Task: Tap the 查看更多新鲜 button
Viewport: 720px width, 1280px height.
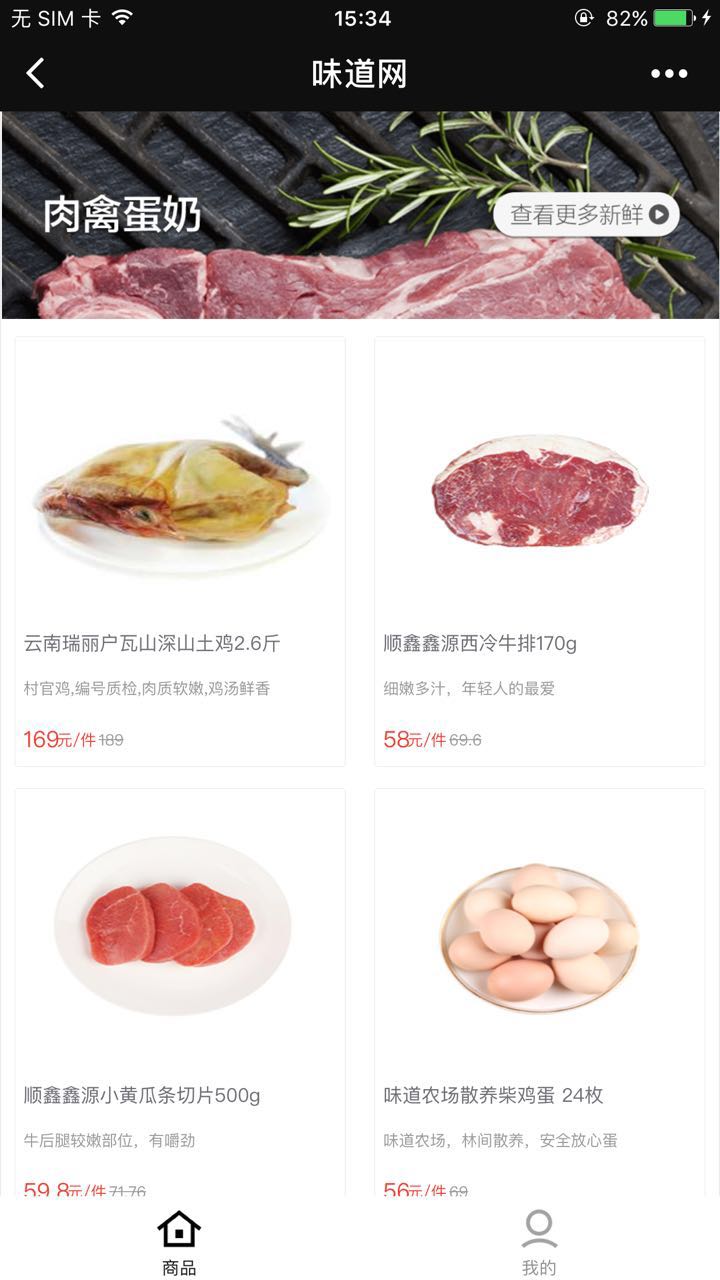Action: pyautogui.click(x=587, y=214)
